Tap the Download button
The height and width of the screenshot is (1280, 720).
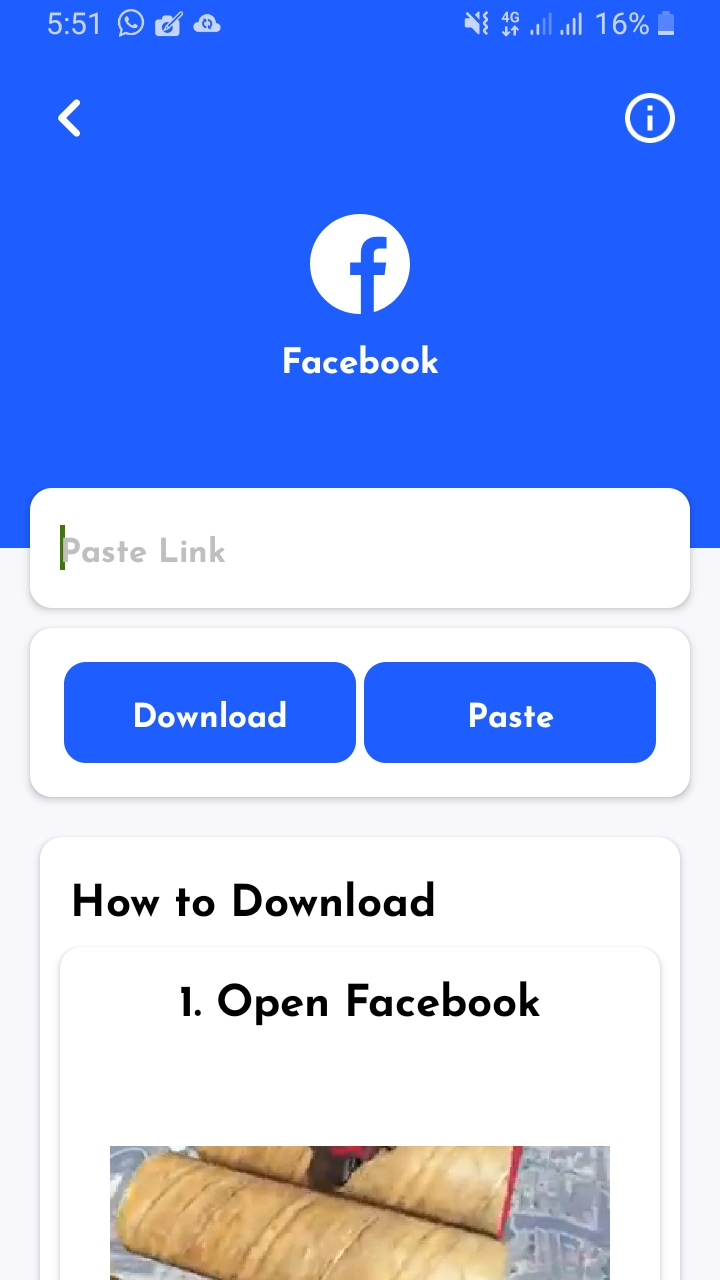210,713
